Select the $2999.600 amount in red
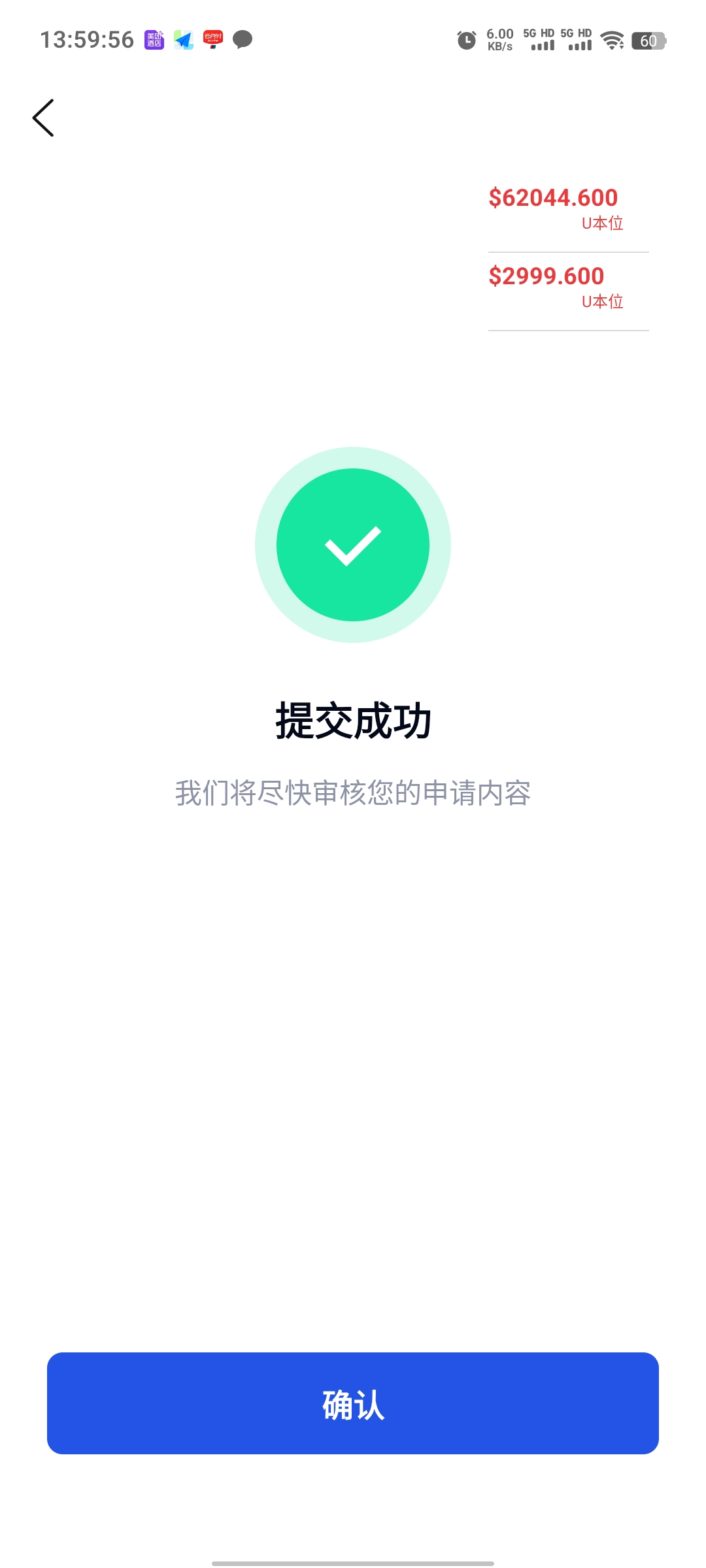 [x=546, y=276]
